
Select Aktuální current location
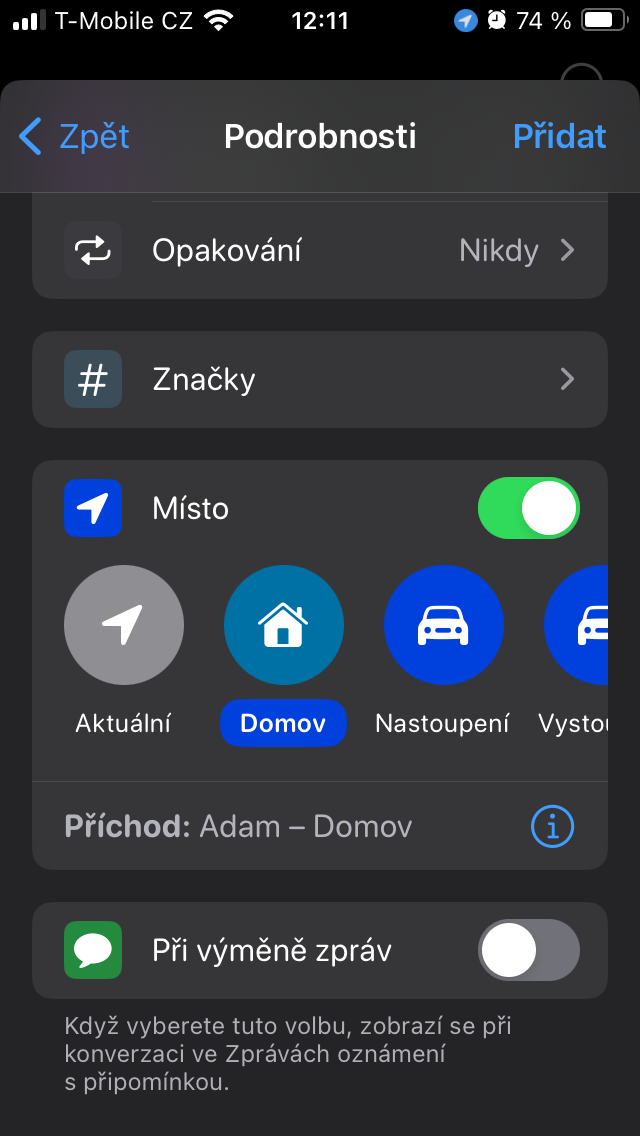123,626
